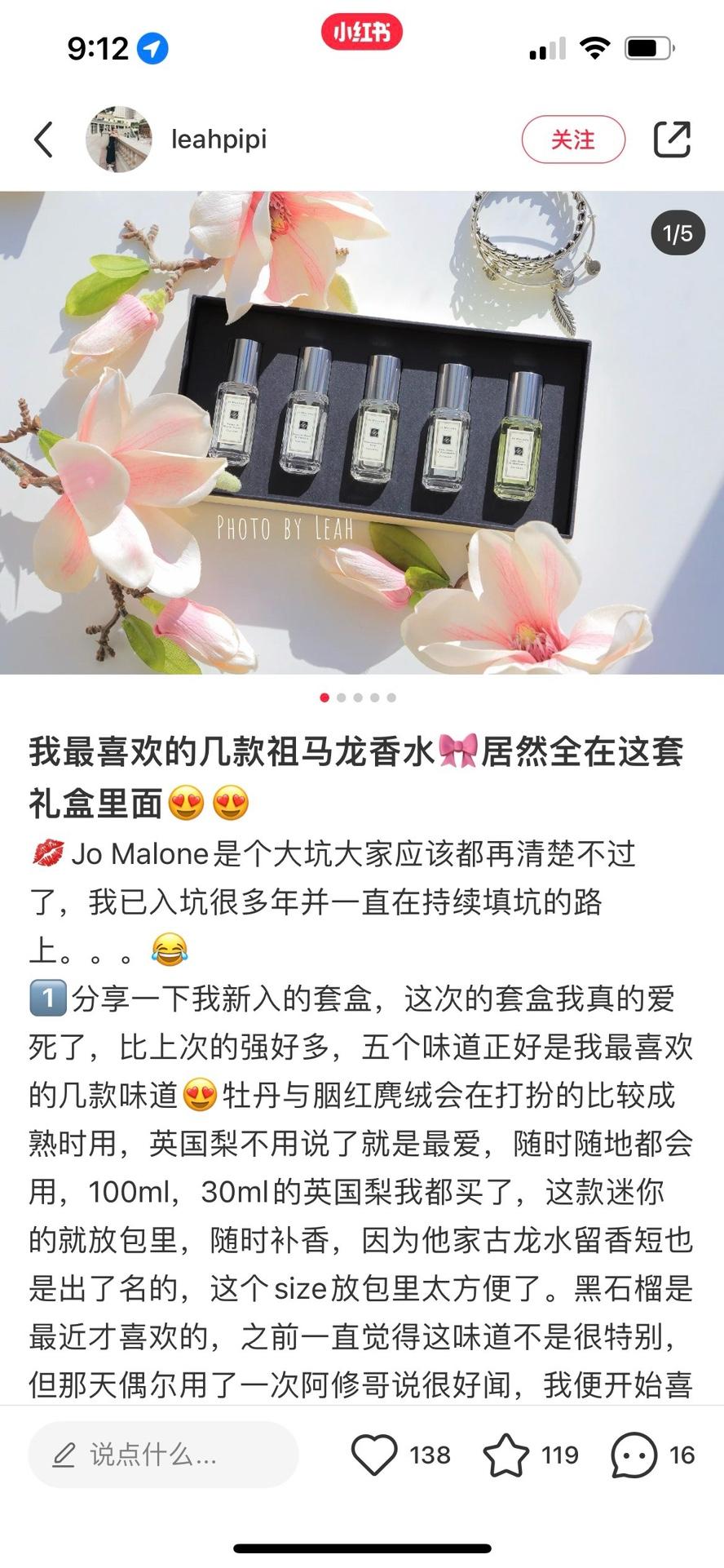Like this post with the heart
This screenshot has height=1568, width=724.
click(x=374, y=1455)
